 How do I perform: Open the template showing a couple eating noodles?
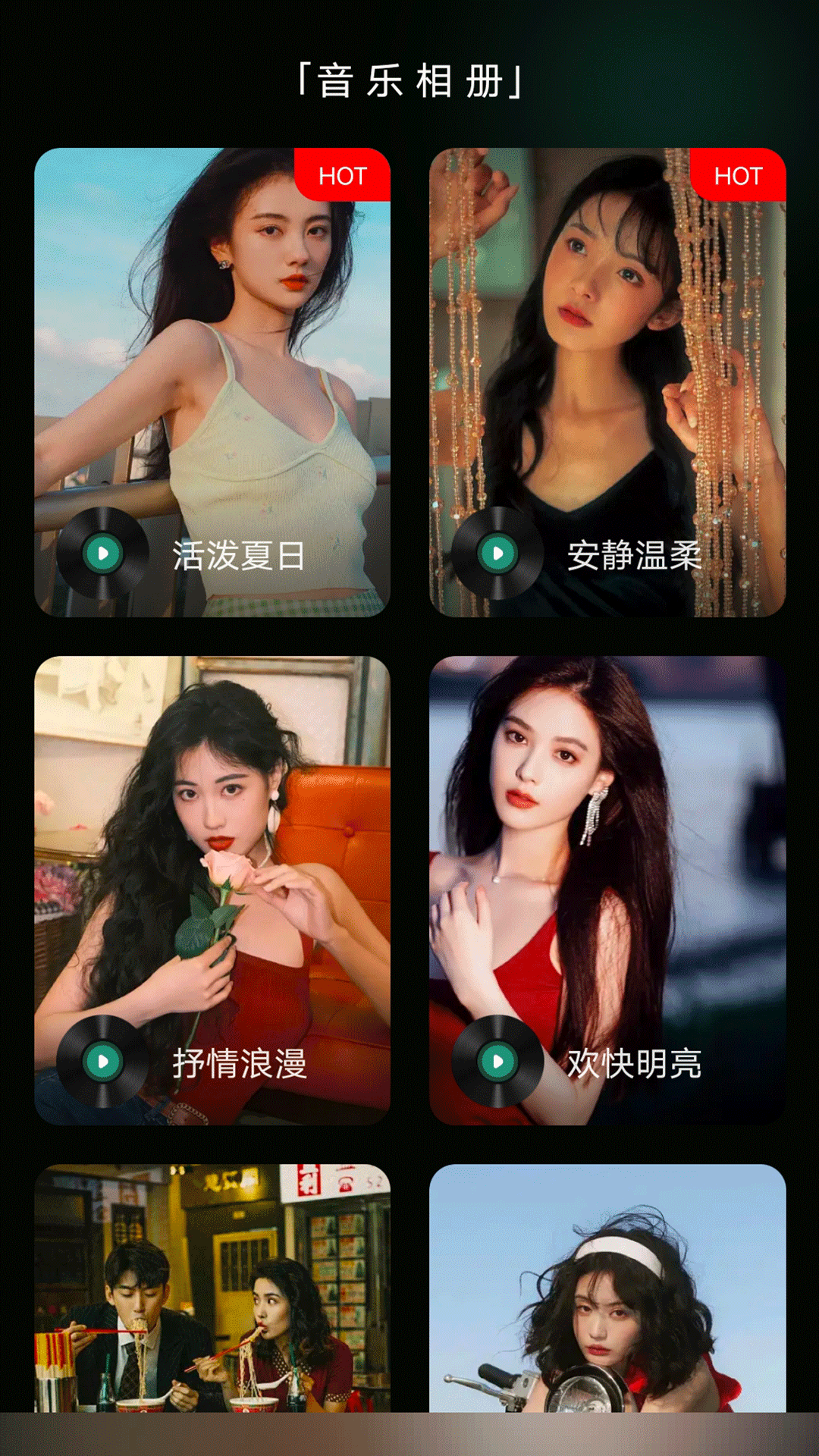[212, 1289]
